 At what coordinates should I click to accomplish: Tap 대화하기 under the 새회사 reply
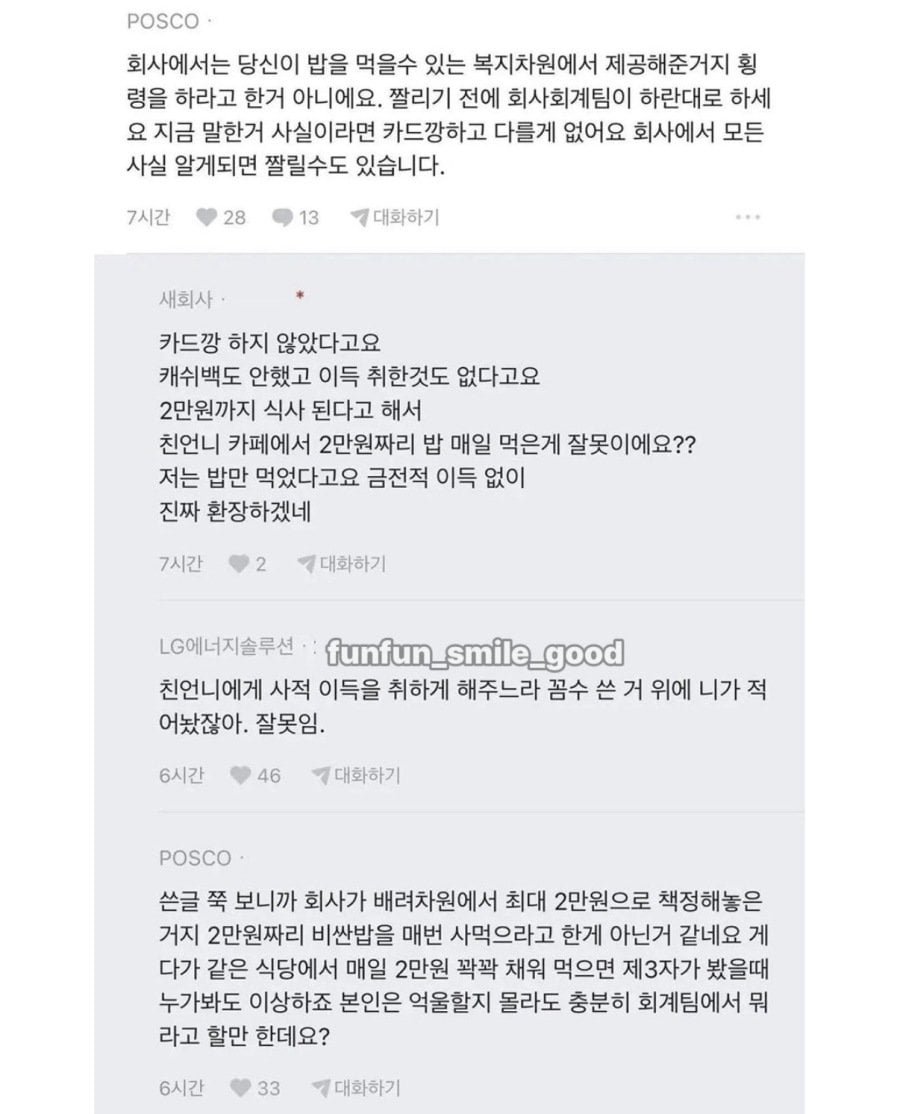(x=341, y=564)
